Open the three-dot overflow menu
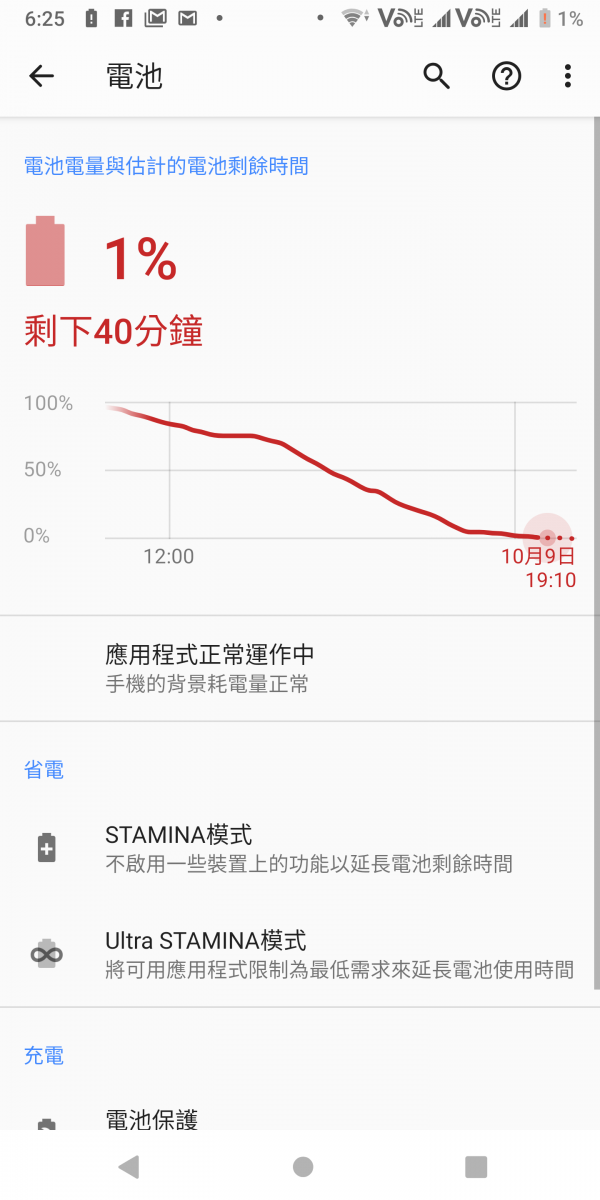Screen dimensions: 600x1200 pos(567,76)
